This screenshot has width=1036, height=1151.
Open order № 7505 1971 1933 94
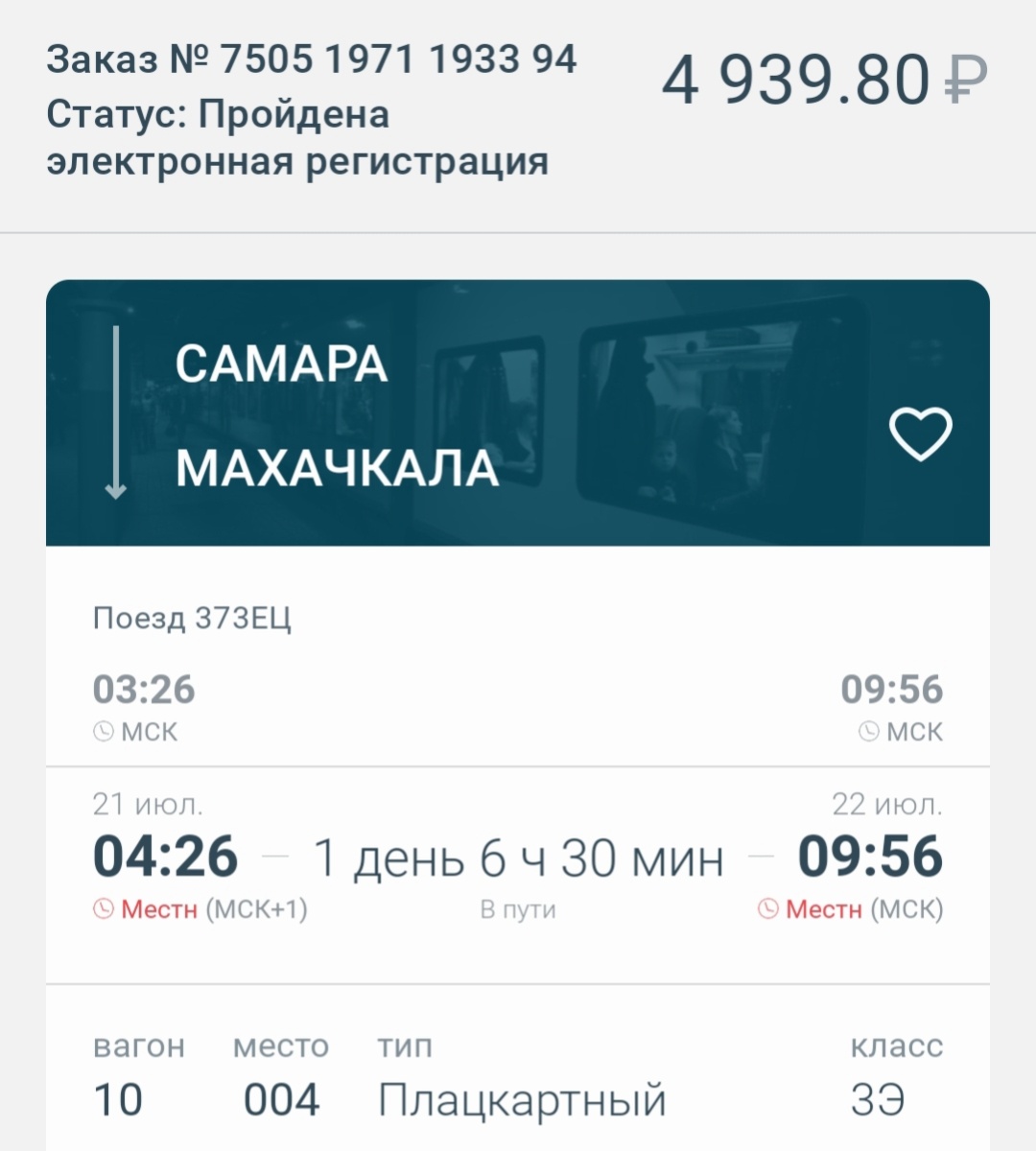[x=312, y=59]
